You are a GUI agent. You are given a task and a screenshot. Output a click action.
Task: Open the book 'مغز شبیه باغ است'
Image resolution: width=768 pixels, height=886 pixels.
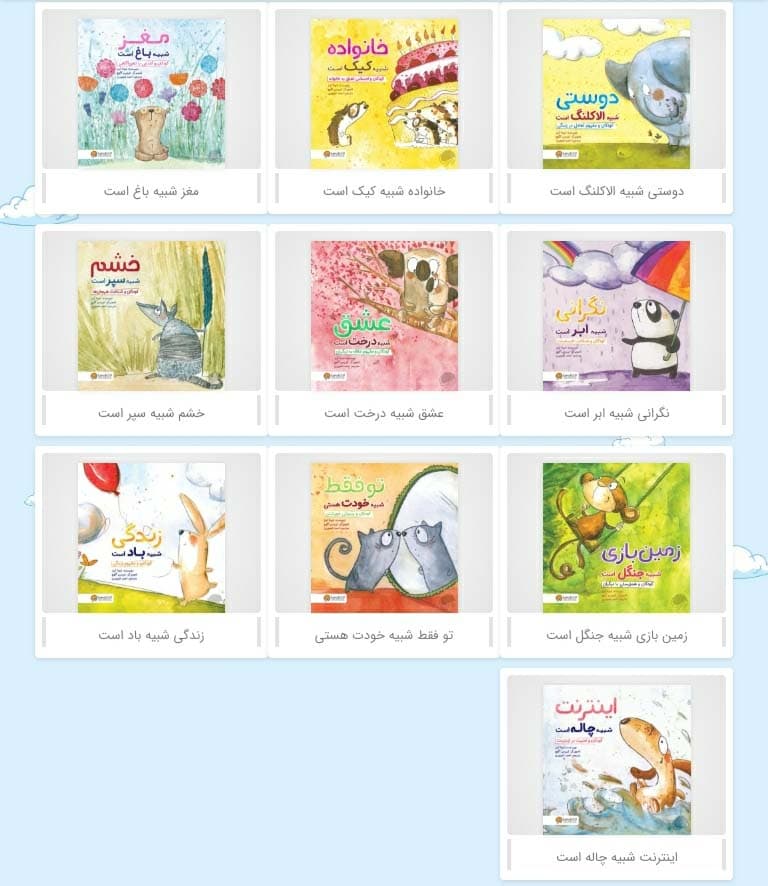[151, 93]
